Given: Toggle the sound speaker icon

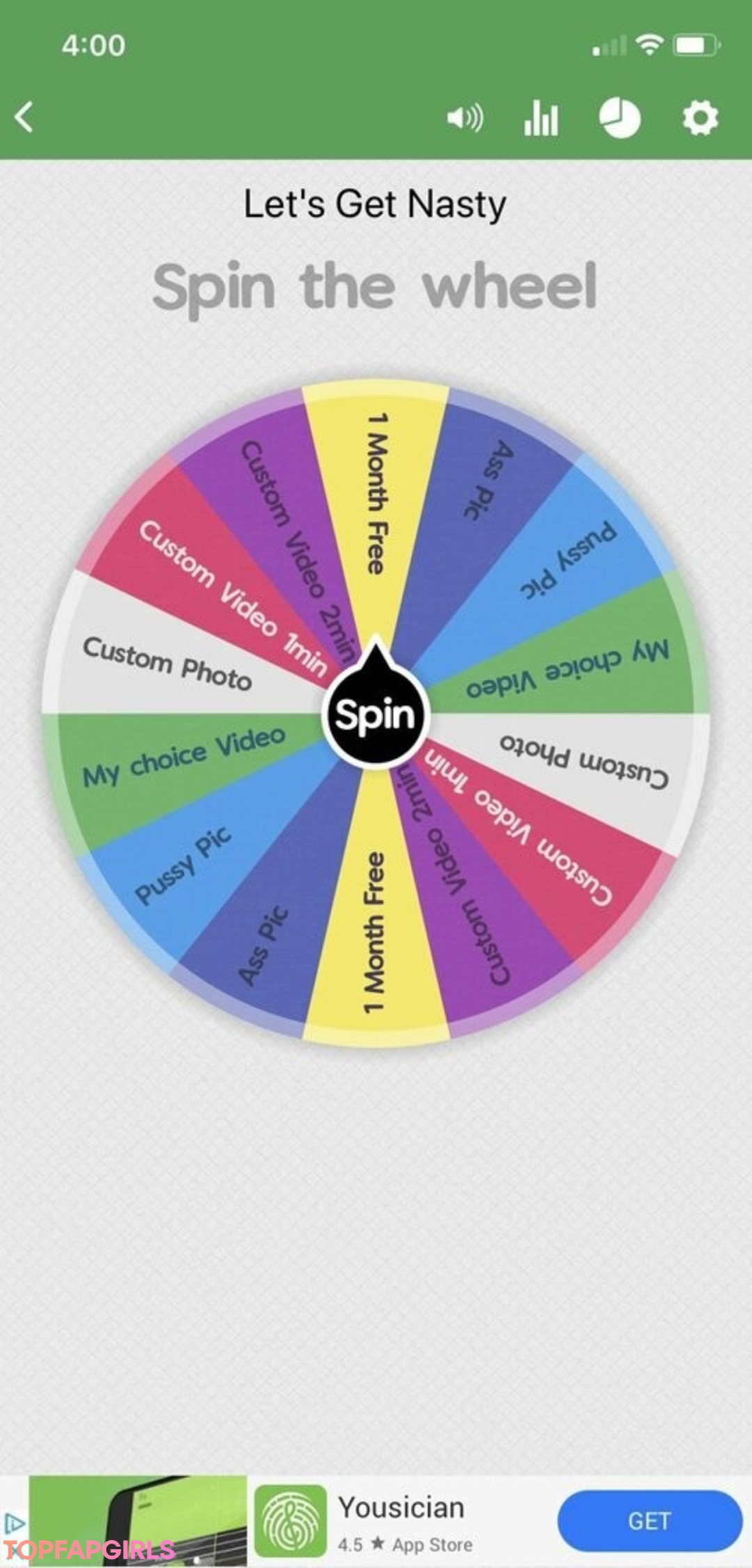Looking at the screenshot, I should (464, 118).
